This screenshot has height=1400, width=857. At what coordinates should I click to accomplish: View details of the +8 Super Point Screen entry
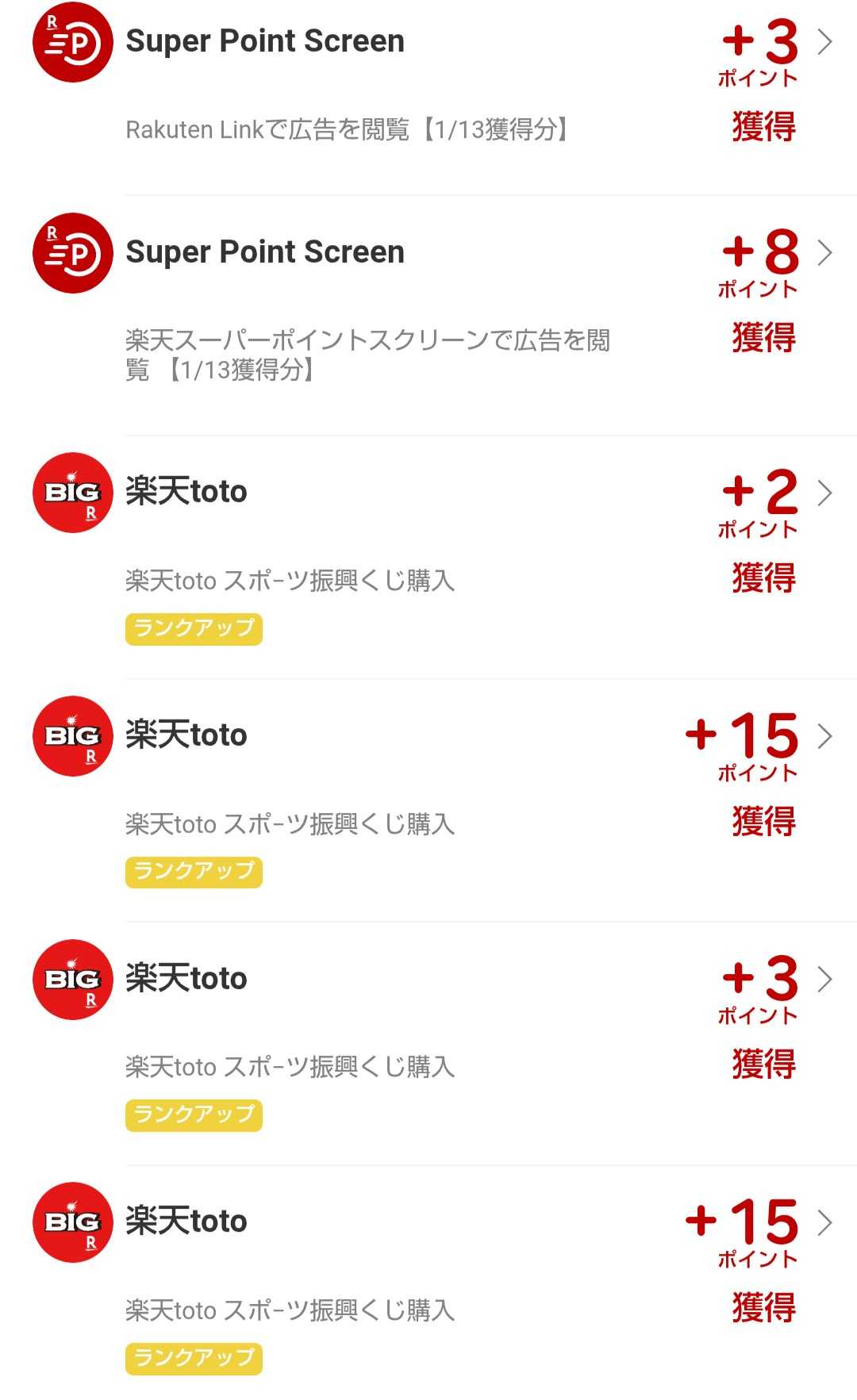click(824, 252)
